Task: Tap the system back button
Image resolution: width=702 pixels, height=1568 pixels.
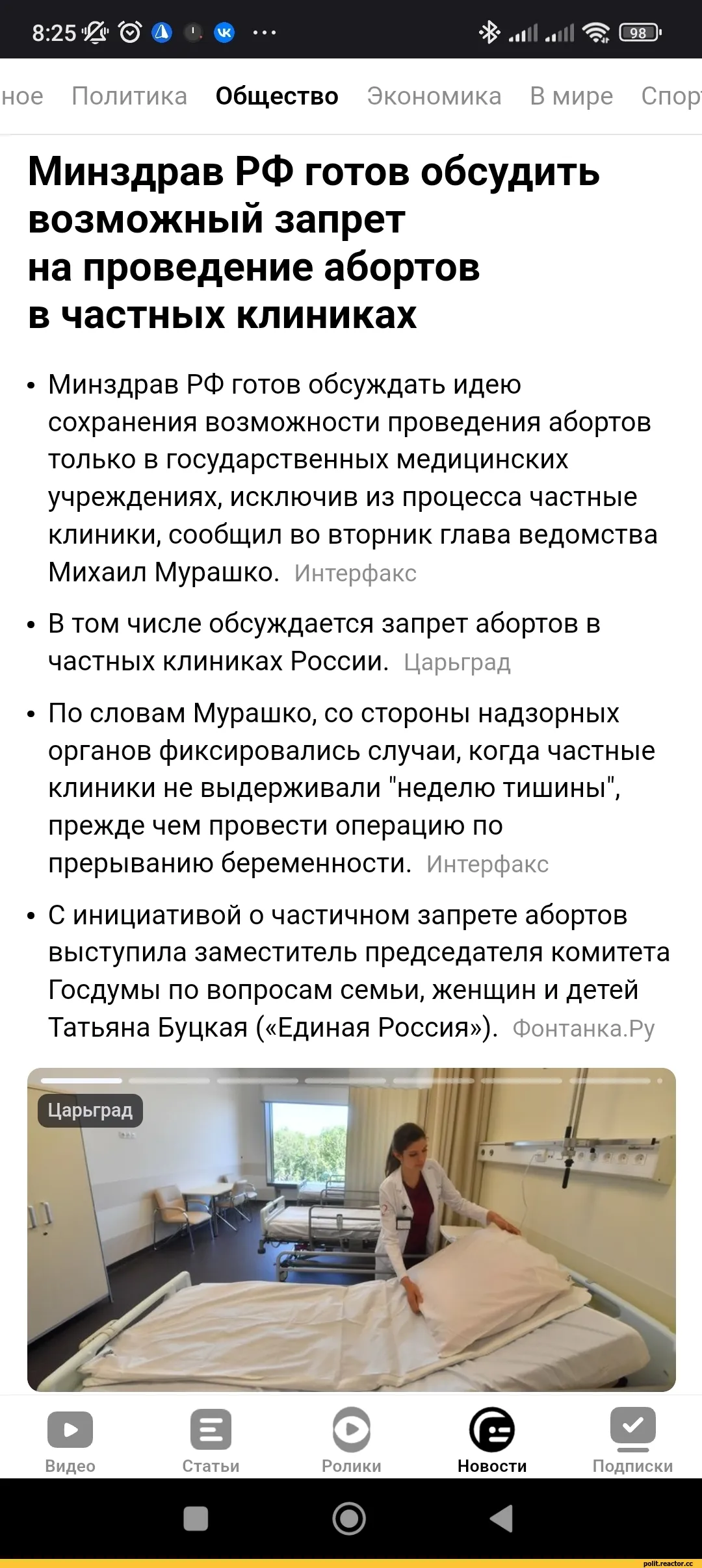Action: (501, 1519)
